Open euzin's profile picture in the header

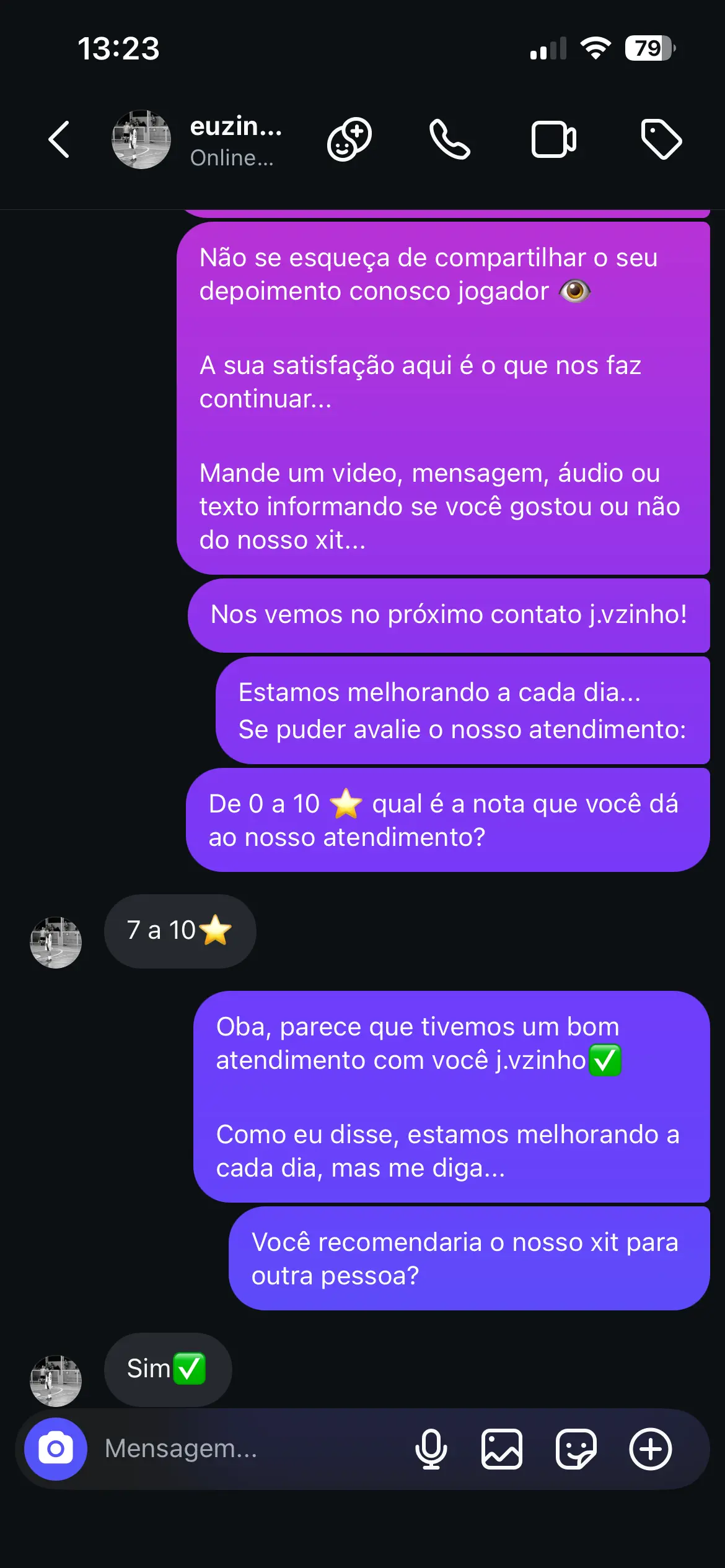(x=141, y=139)
